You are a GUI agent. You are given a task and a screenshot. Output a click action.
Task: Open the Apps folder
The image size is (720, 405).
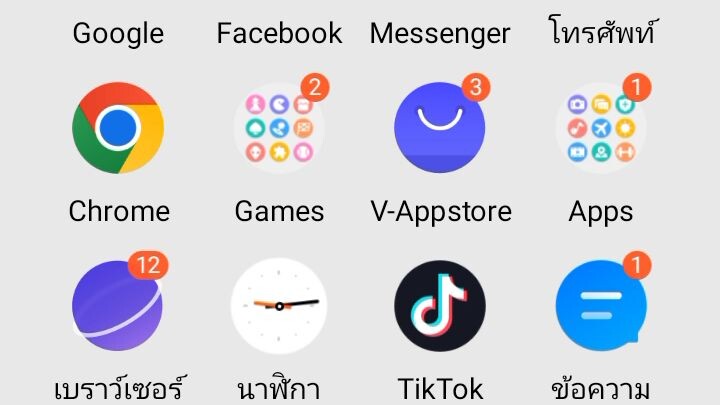600,128
